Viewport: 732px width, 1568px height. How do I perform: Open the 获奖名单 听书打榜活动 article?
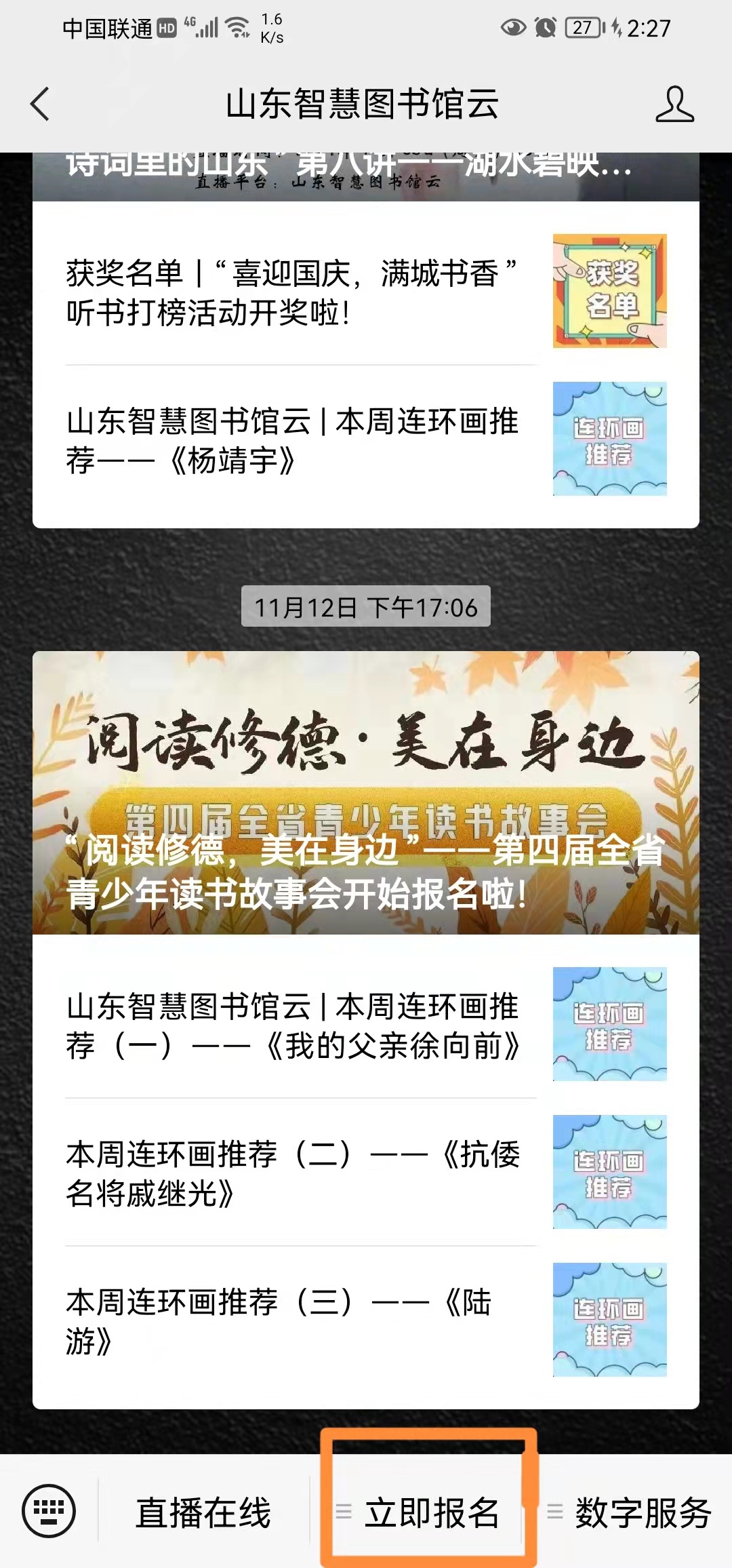tap(366, 292)
